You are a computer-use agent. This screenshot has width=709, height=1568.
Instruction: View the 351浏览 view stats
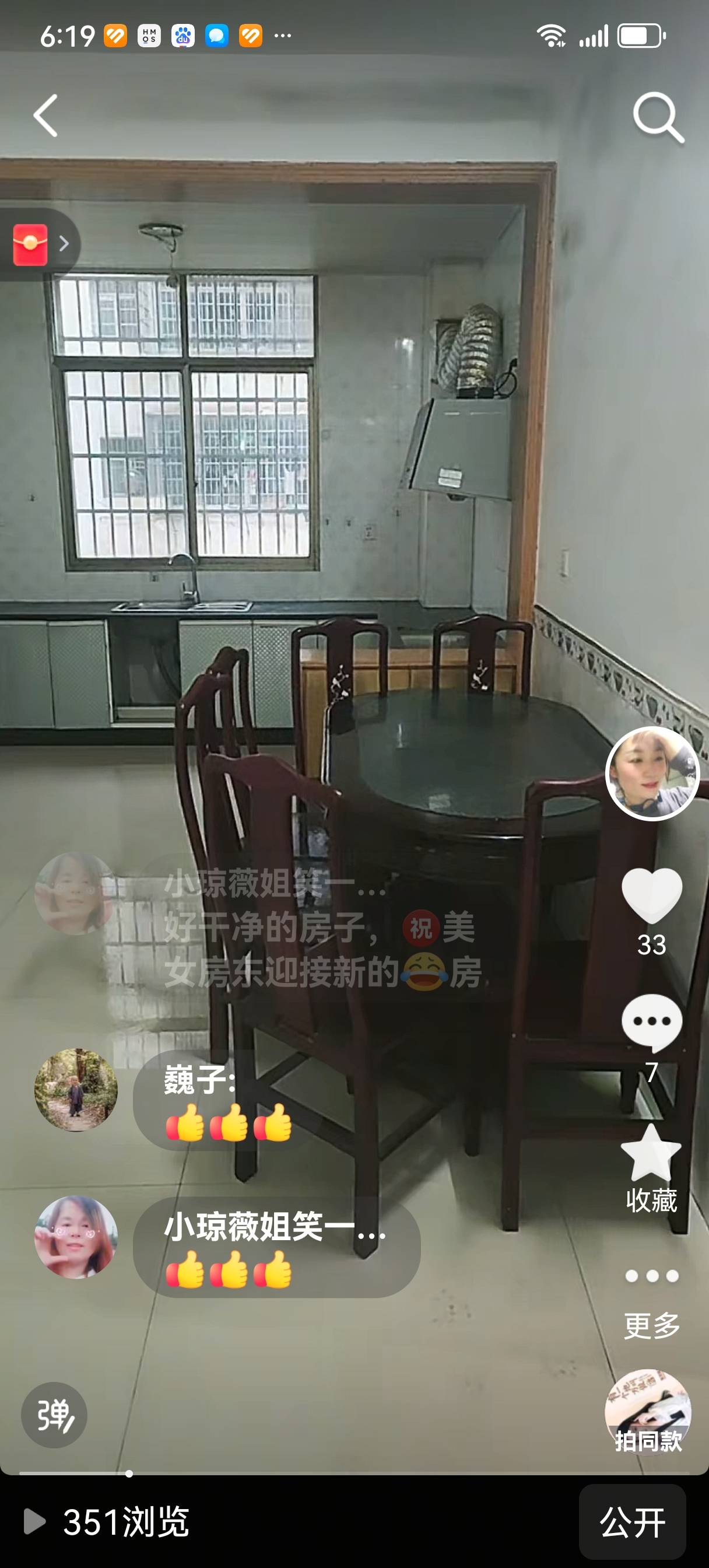click(107, 1522)
